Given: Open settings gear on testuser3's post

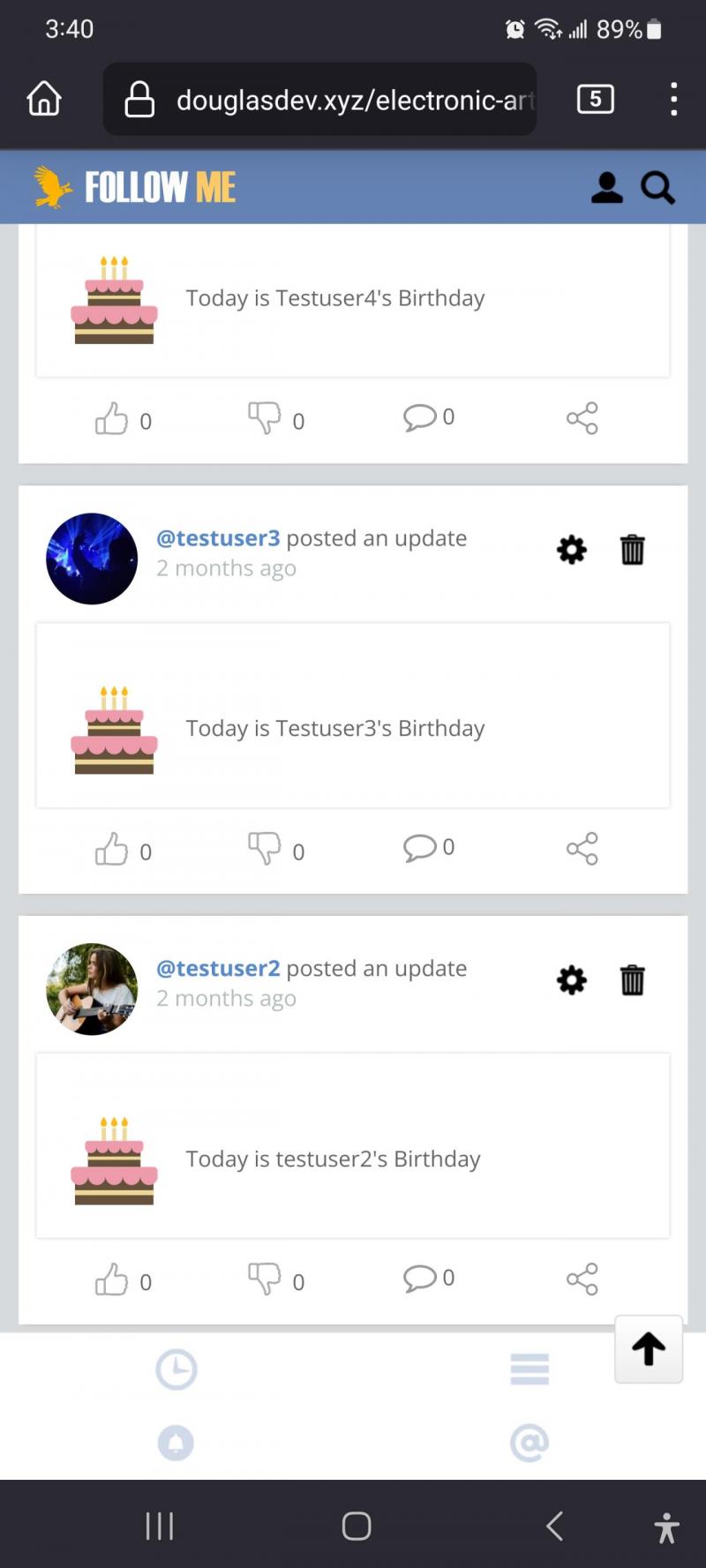Looking at the screenshot, I should (572, 550).
